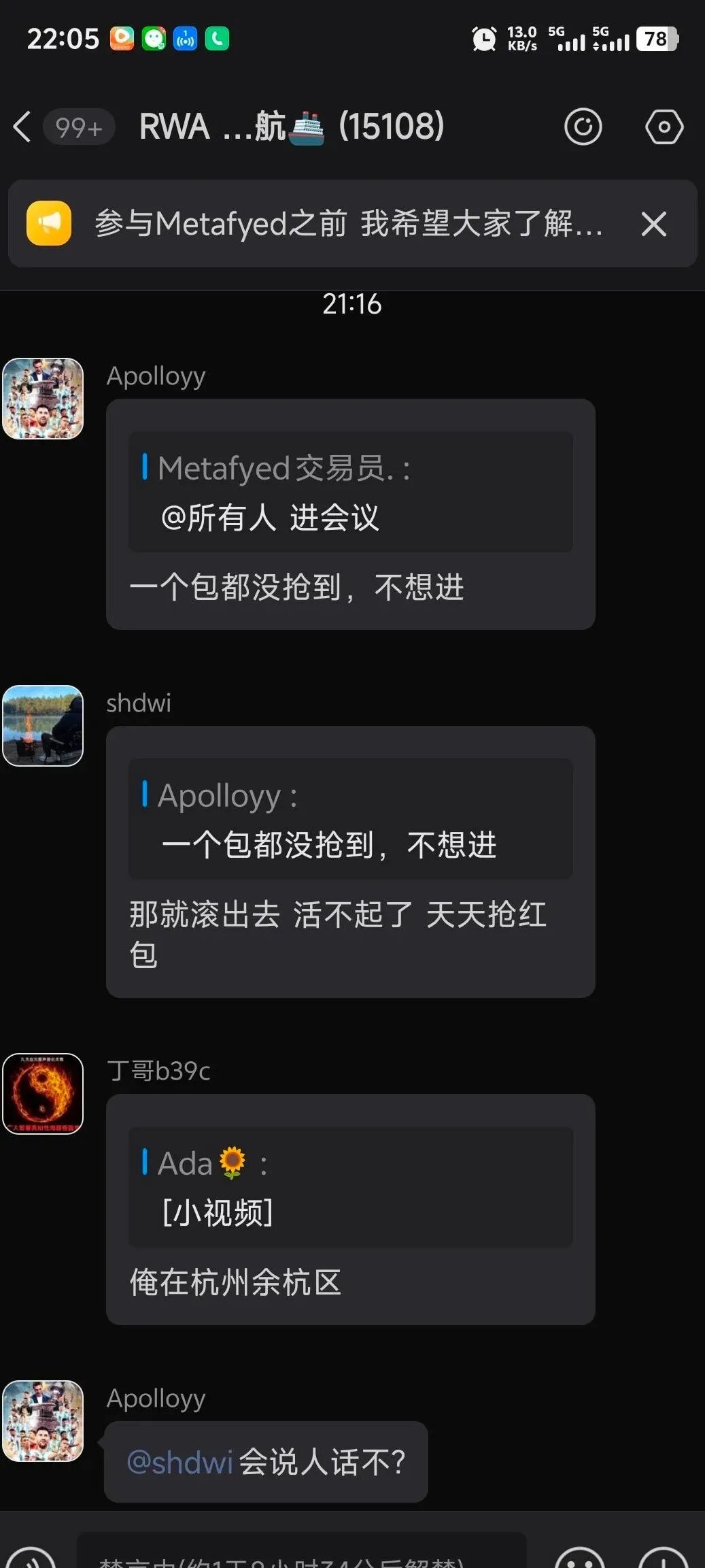The image size is (705, 1568).
Task: Expand the truncated Metafyed announcement text
Action: (x=347, y=224)
